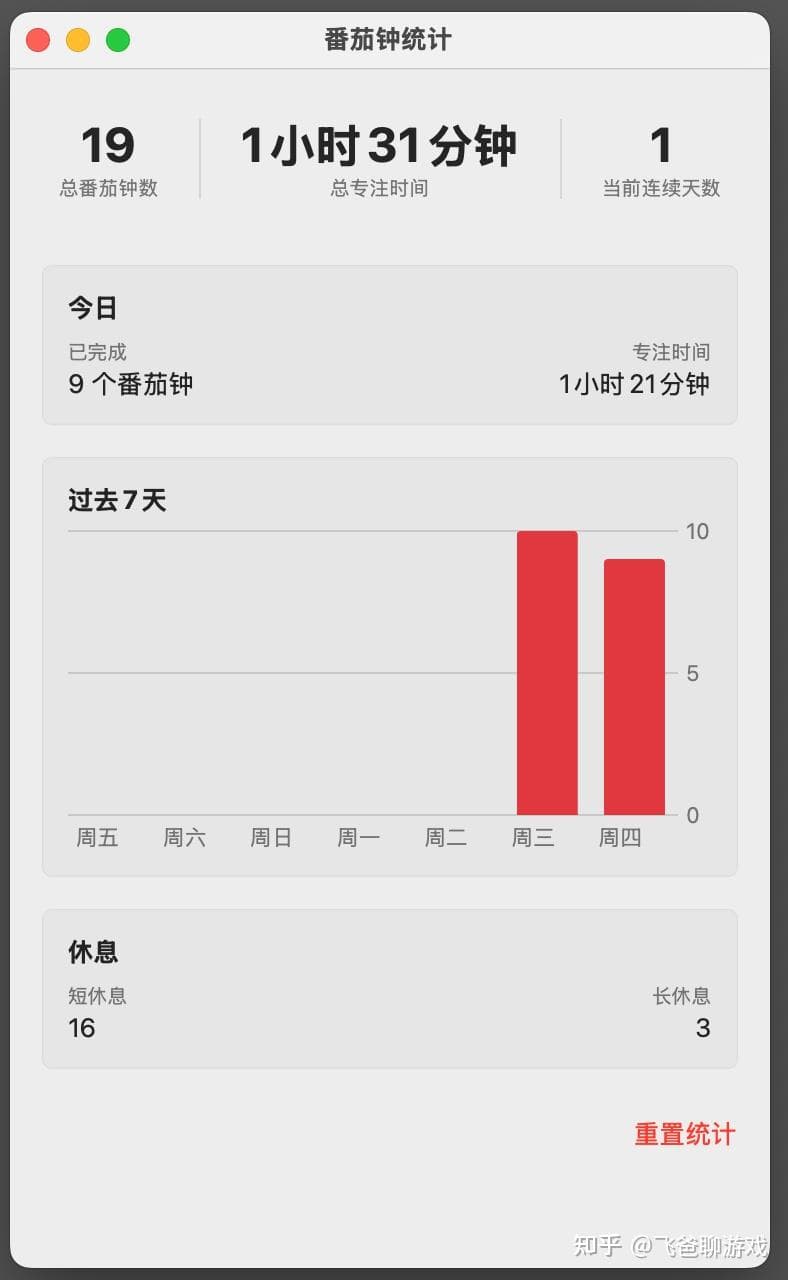The width and height of the screenshot is (788, 1280).
Task: Click the total pomodoro count 19
Action: click(108, 145)
